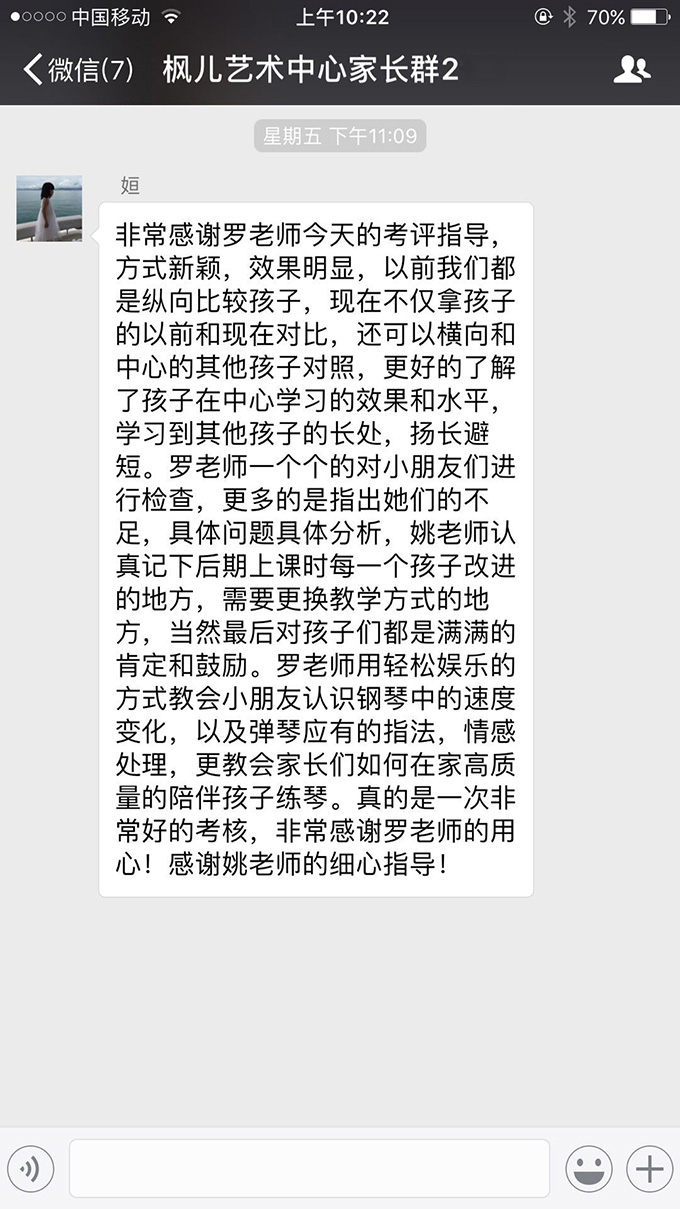680x1209 pixels.
Task: Open the plus attachment menu
Action: point(650,1168)
